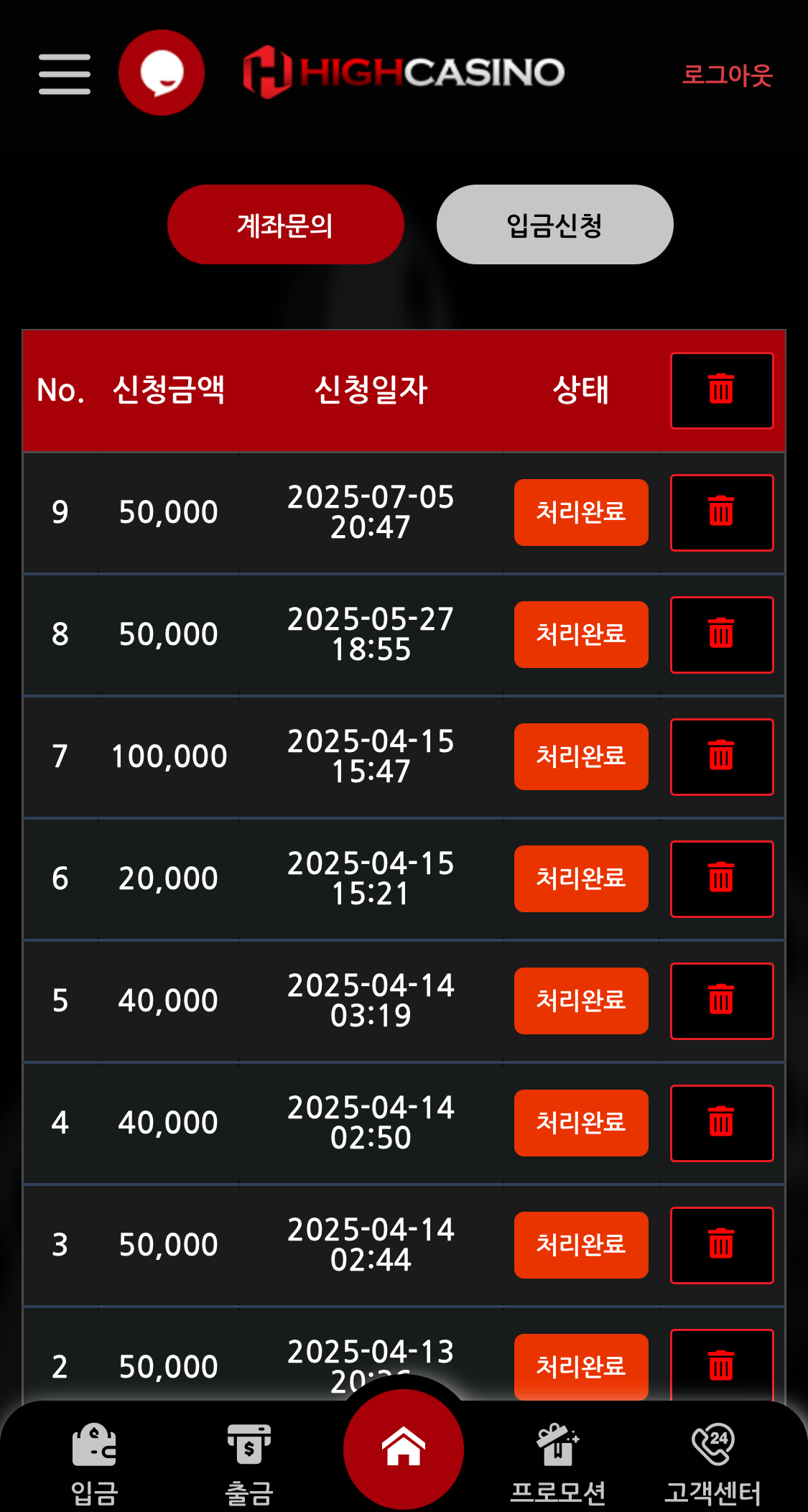
Task: Delete entry No. 4 dated 02:50
Action: 722,1123
